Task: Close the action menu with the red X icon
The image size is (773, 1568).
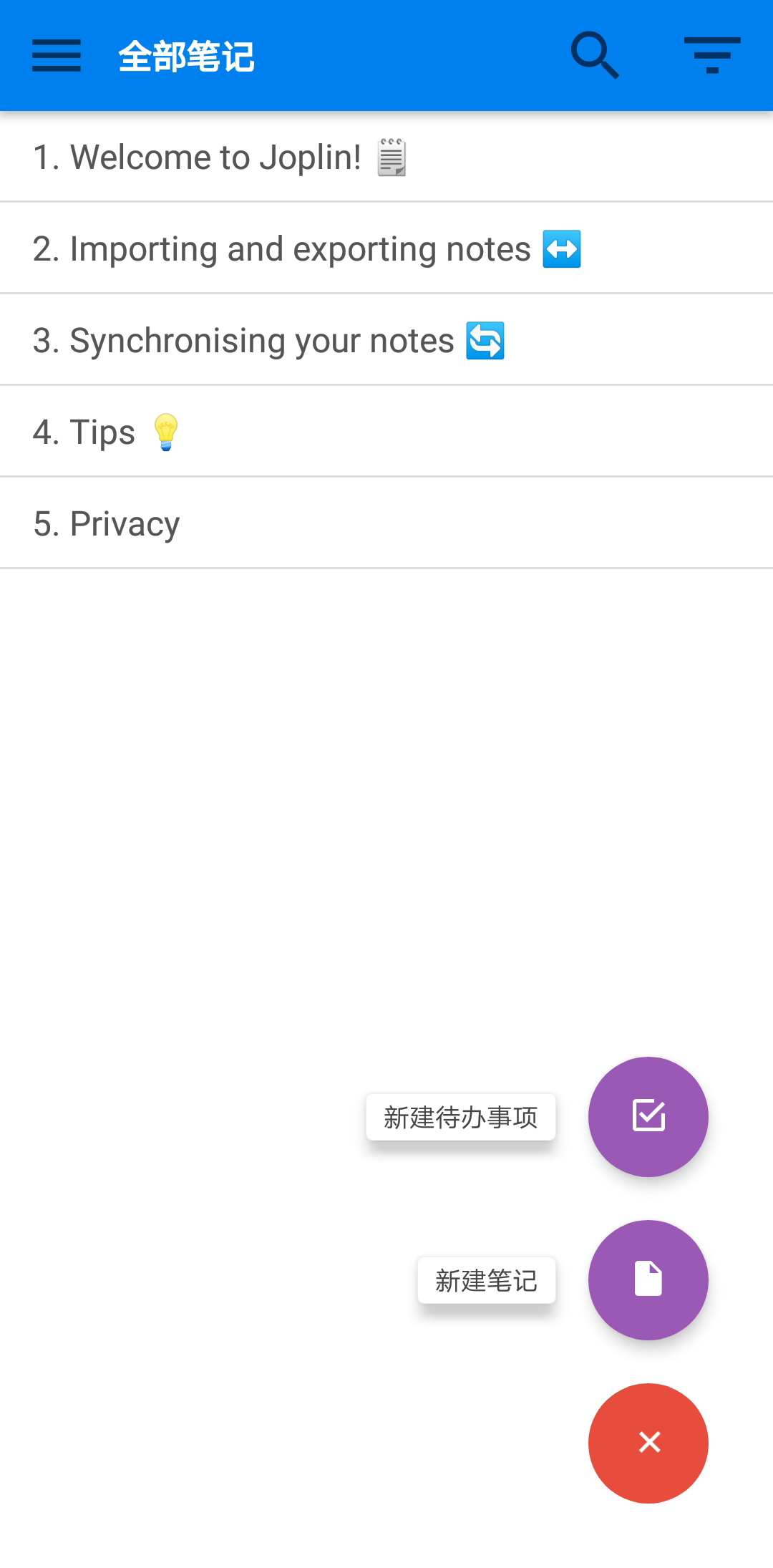Action: pos(648,1443)
